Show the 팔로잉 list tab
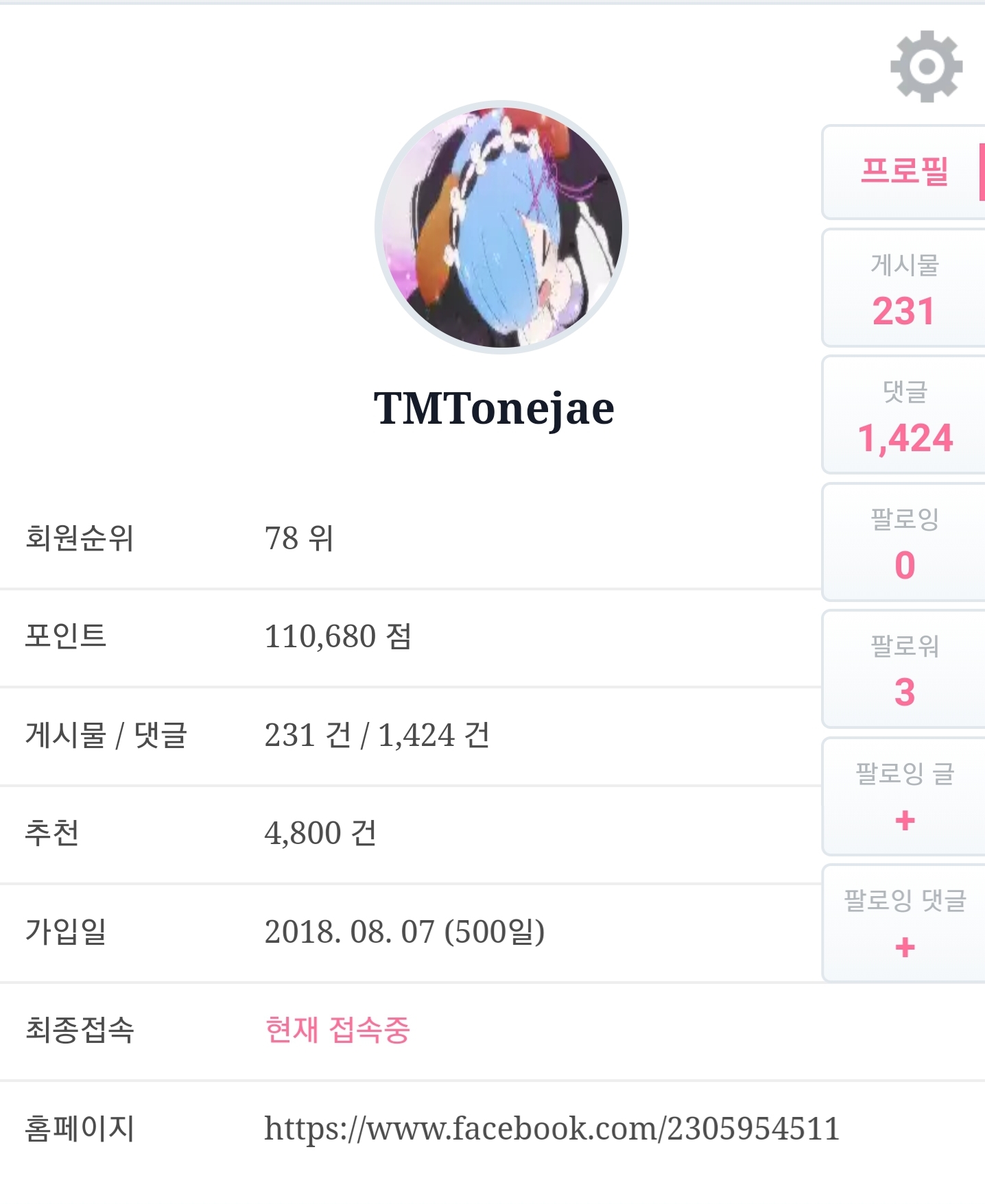This screenshot has width=985, height=1204. 904,543
